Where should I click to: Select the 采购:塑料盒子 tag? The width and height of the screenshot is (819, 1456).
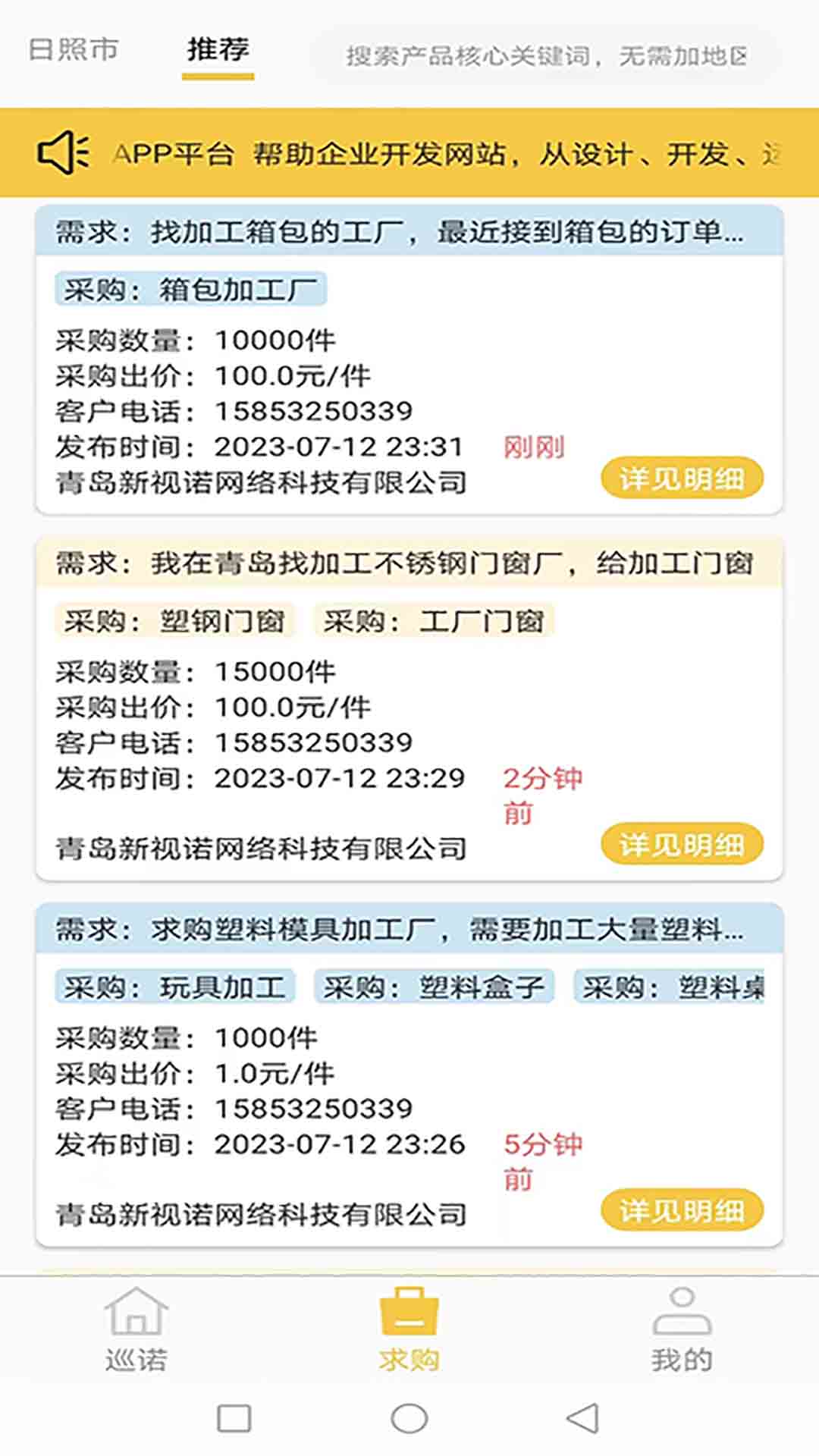coord(434,987)
